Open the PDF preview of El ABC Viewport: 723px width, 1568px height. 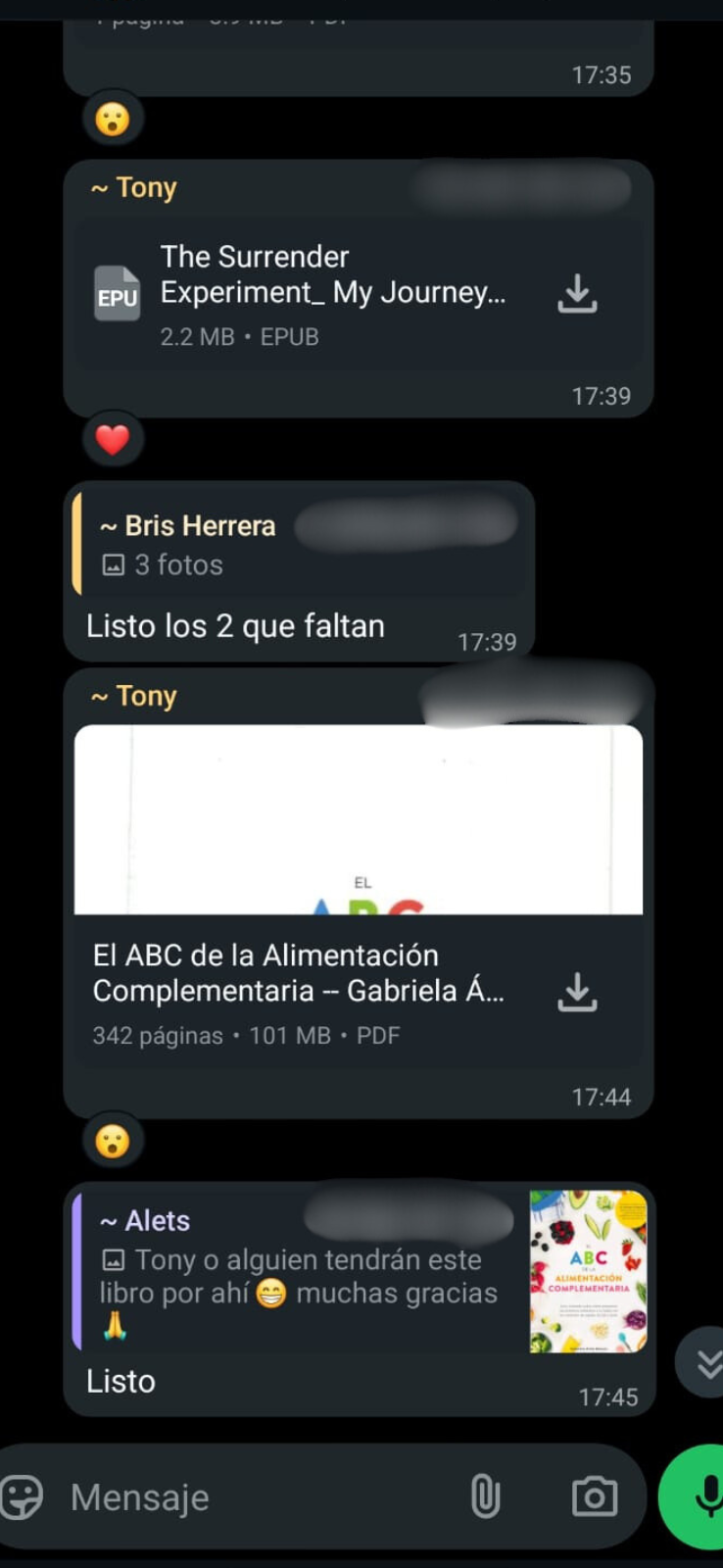(359, 819)
